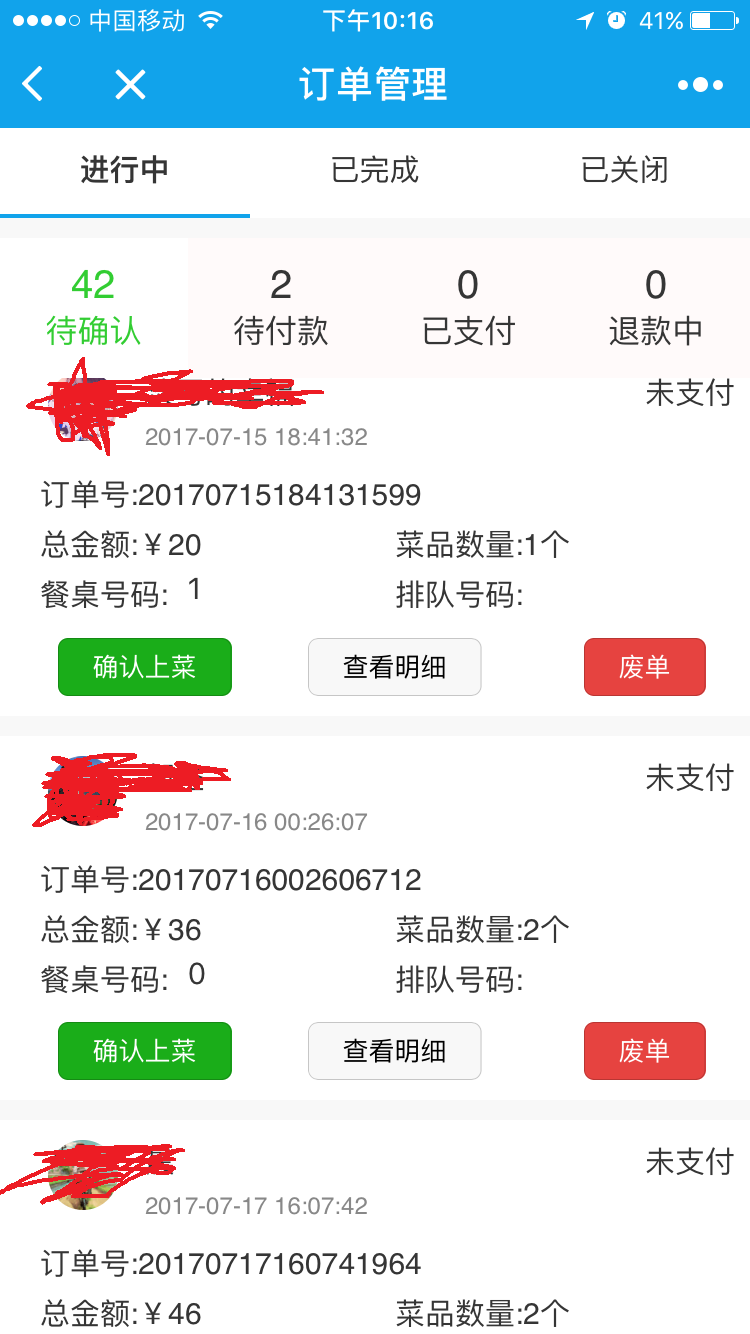This screenshot has height=1334, width=750.
Task: Tap 确认上菜 for the ¥20 order
Action: pyautogui.click(x=145, y=667)
